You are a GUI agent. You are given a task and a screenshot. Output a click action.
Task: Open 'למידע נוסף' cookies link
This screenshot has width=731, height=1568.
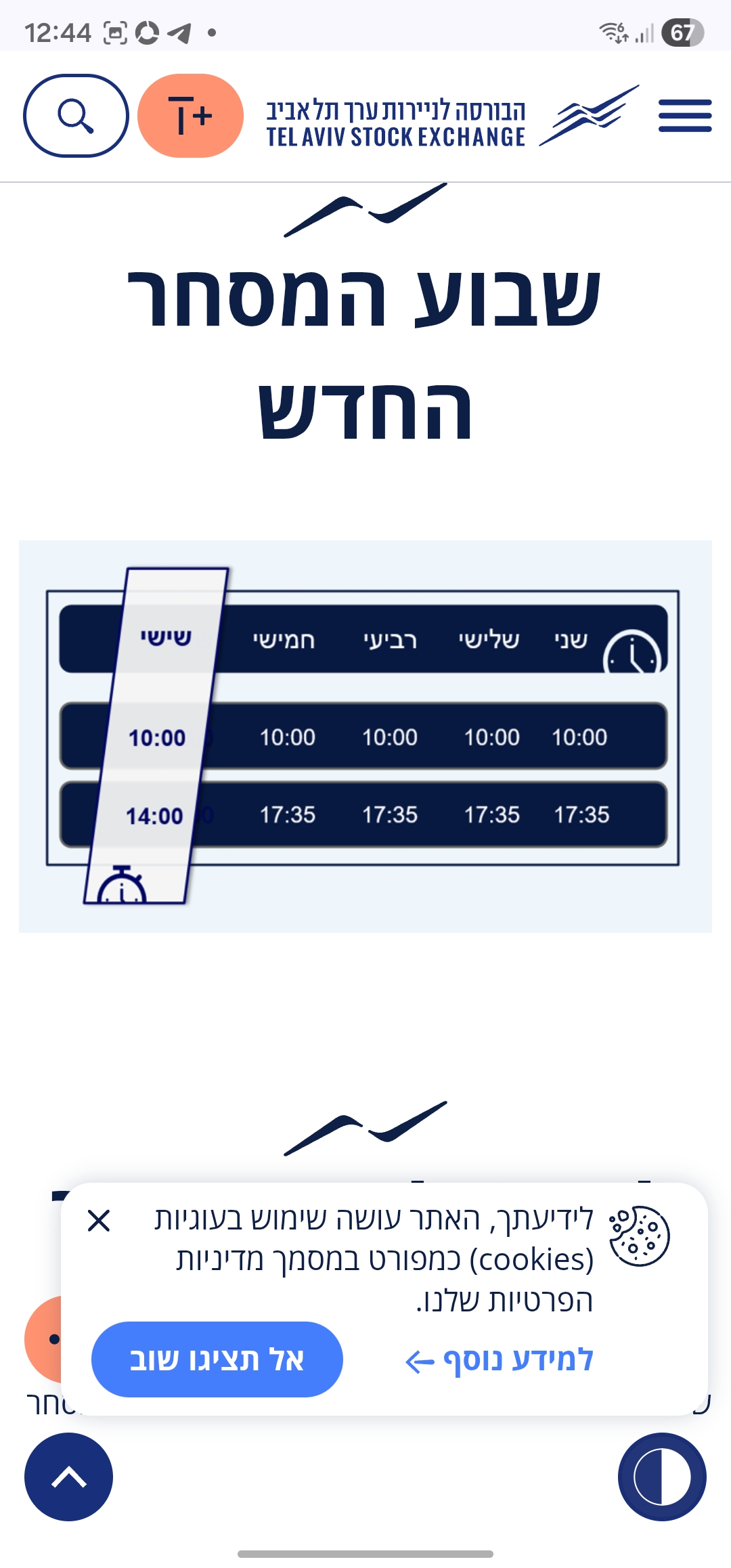click(500, 1360)
